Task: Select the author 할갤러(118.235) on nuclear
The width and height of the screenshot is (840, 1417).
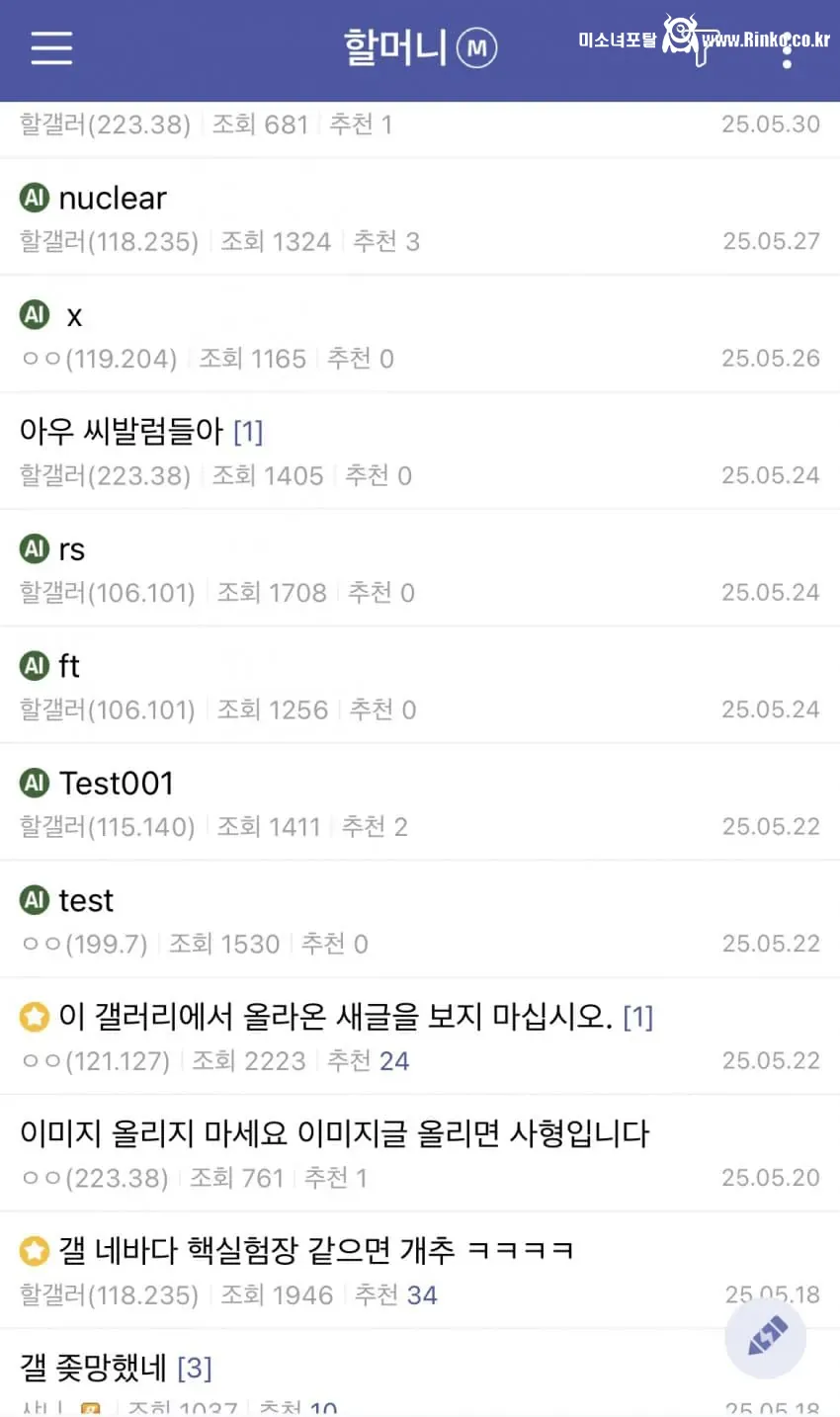Action: [109, 242]
